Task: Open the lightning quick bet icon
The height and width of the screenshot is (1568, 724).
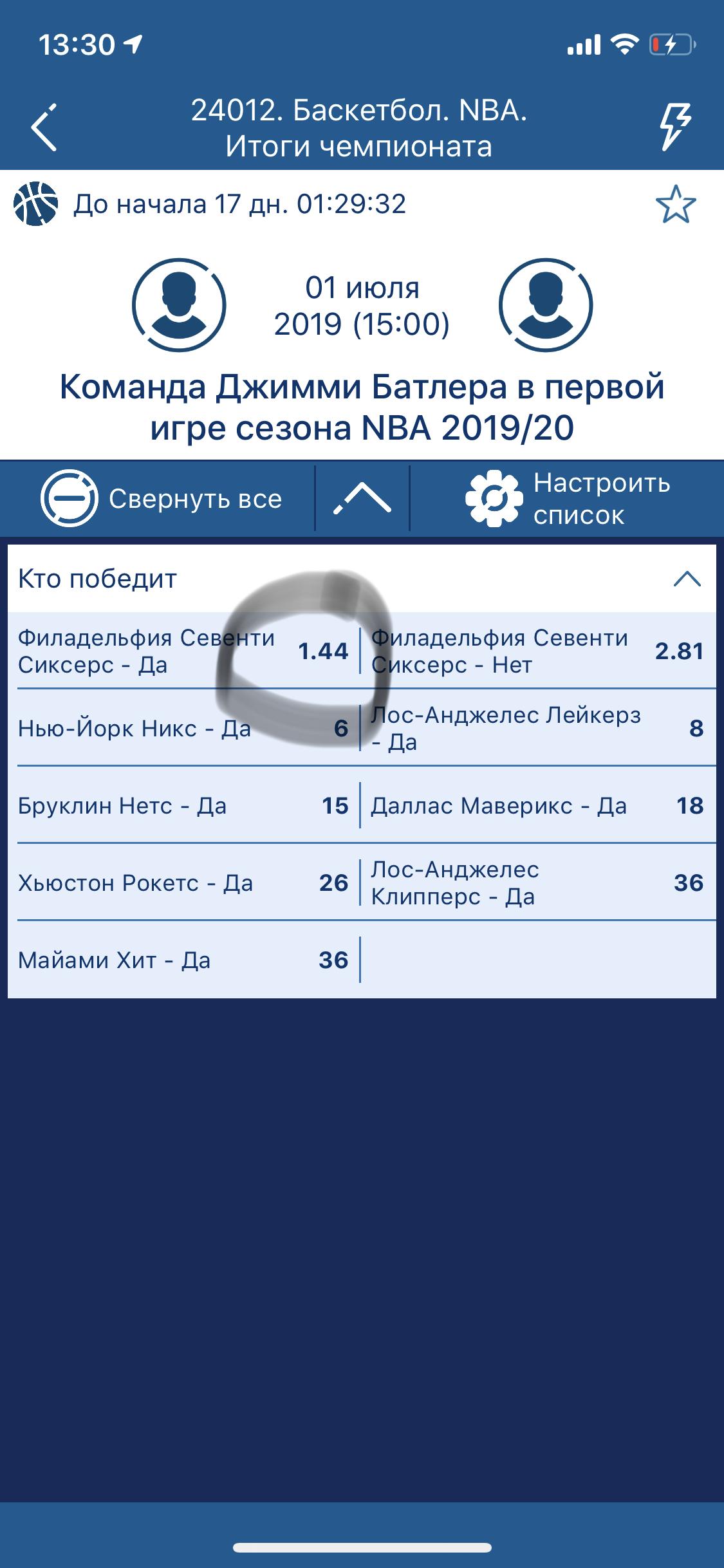Action: (676, 127)
